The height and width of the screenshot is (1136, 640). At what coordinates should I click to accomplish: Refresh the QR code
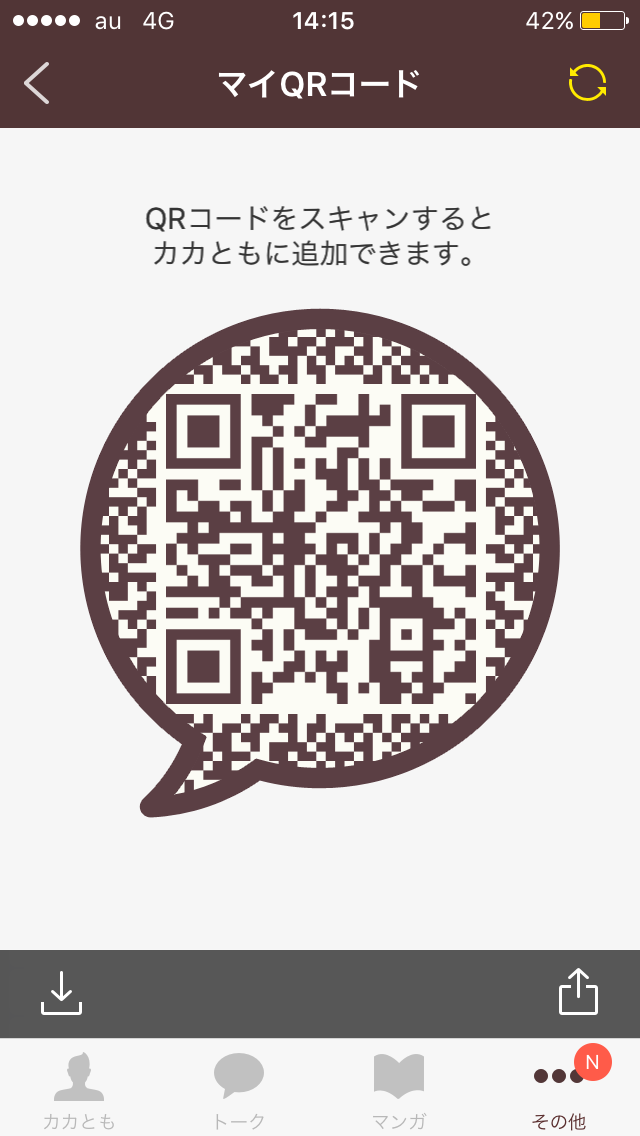[x=587, y=83]
